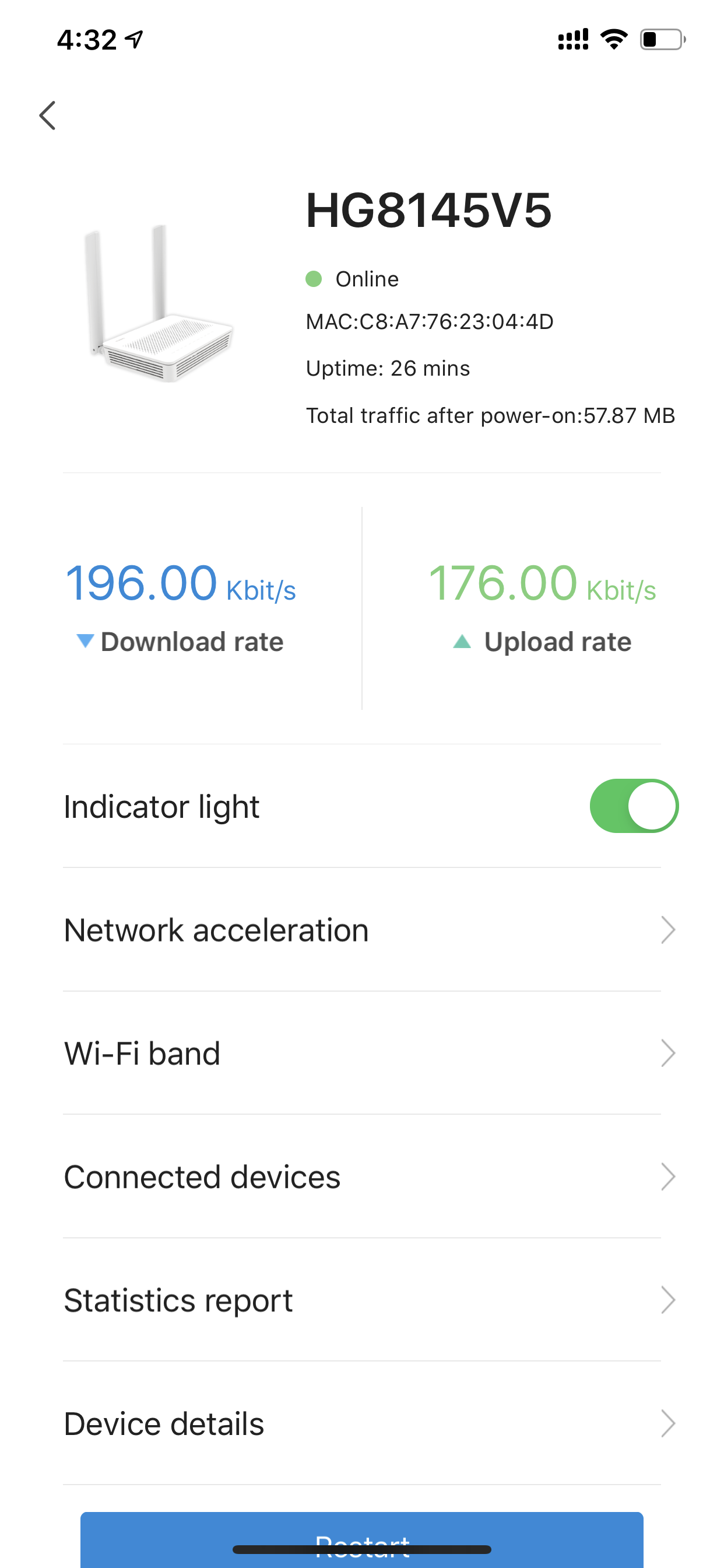Click the teal upload rate arrow icon

coord(464,640)
